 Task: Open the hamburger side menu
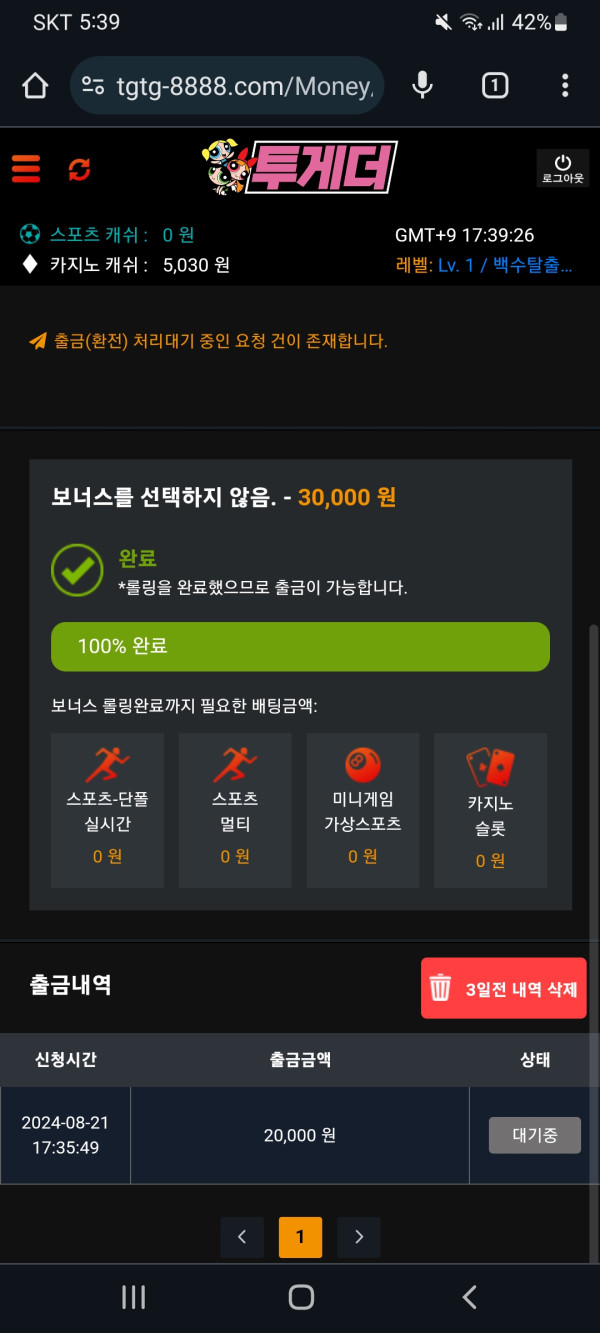(26, 168)
